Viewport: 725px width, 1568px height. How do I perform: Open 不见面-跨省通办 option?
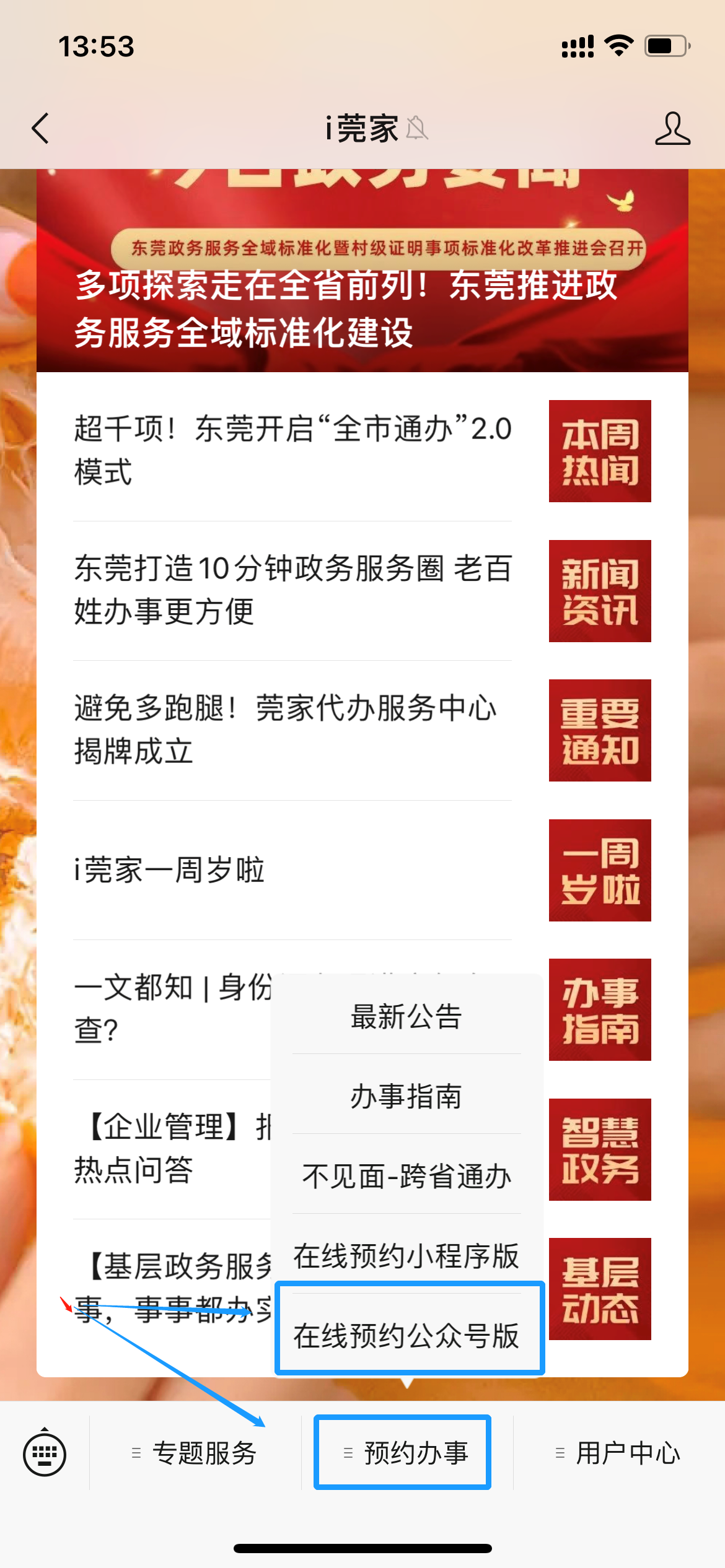click(406, 1176)
